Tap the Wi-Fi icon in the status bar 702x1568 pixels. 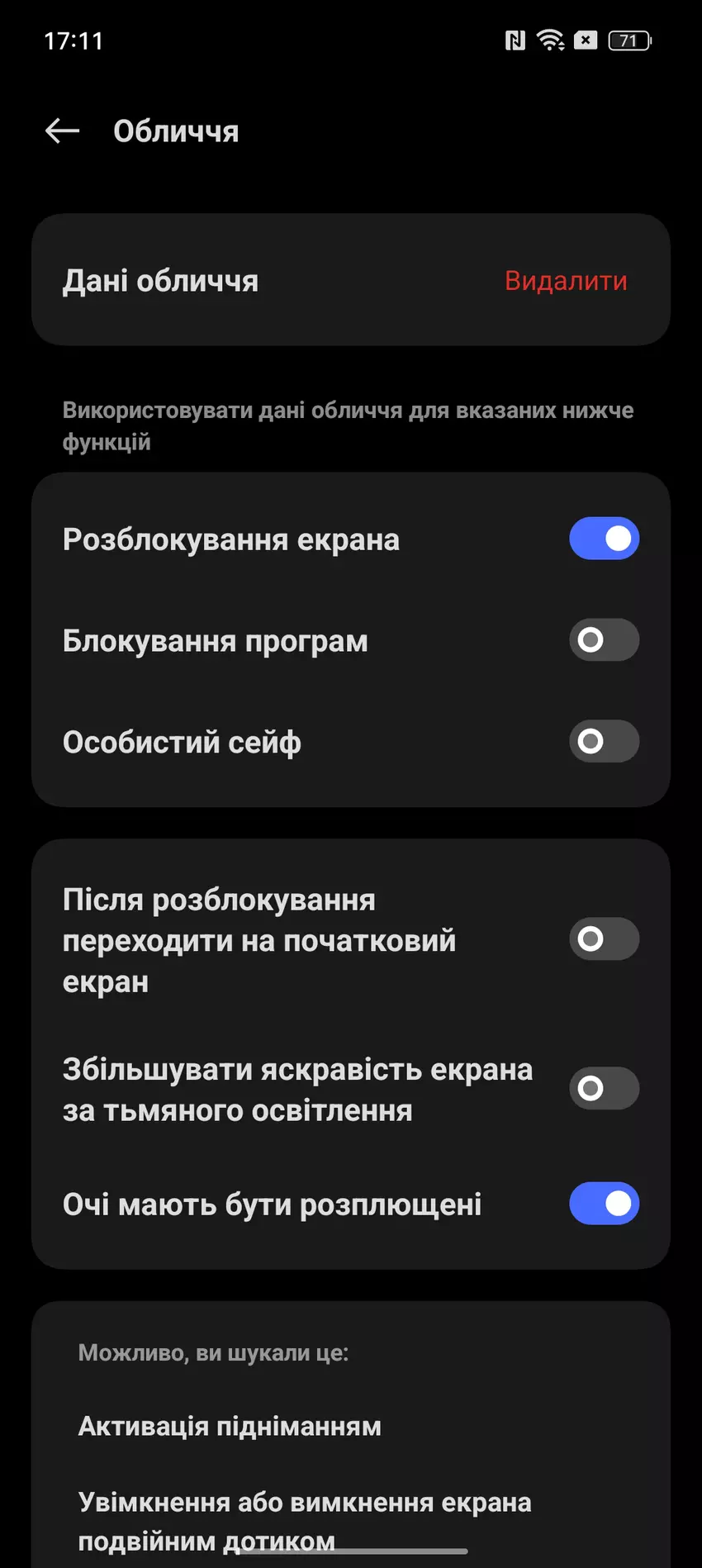click(x=548, y=40)
